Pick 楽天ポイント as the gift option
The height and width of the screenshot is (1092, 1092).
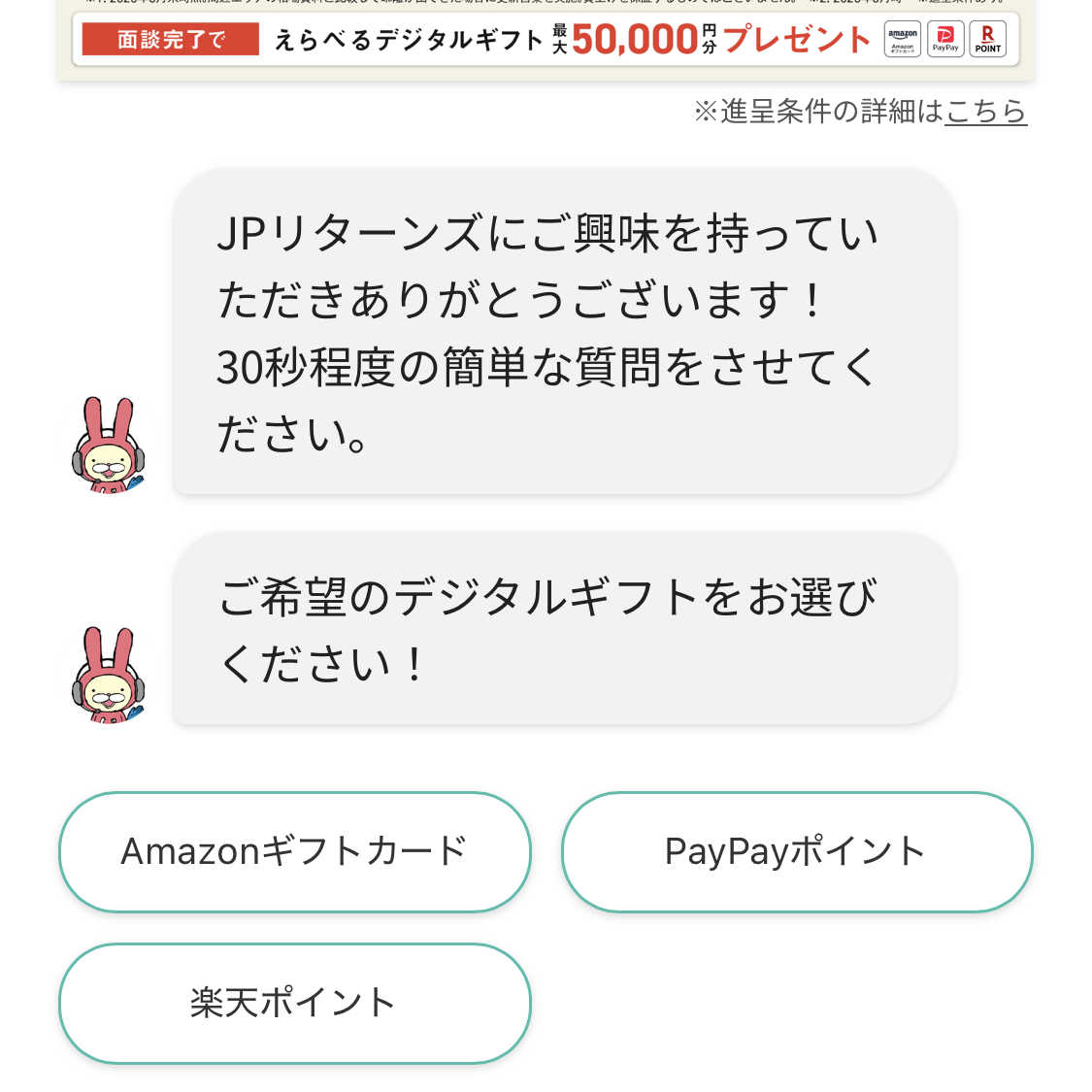[x=295, y=1003]
